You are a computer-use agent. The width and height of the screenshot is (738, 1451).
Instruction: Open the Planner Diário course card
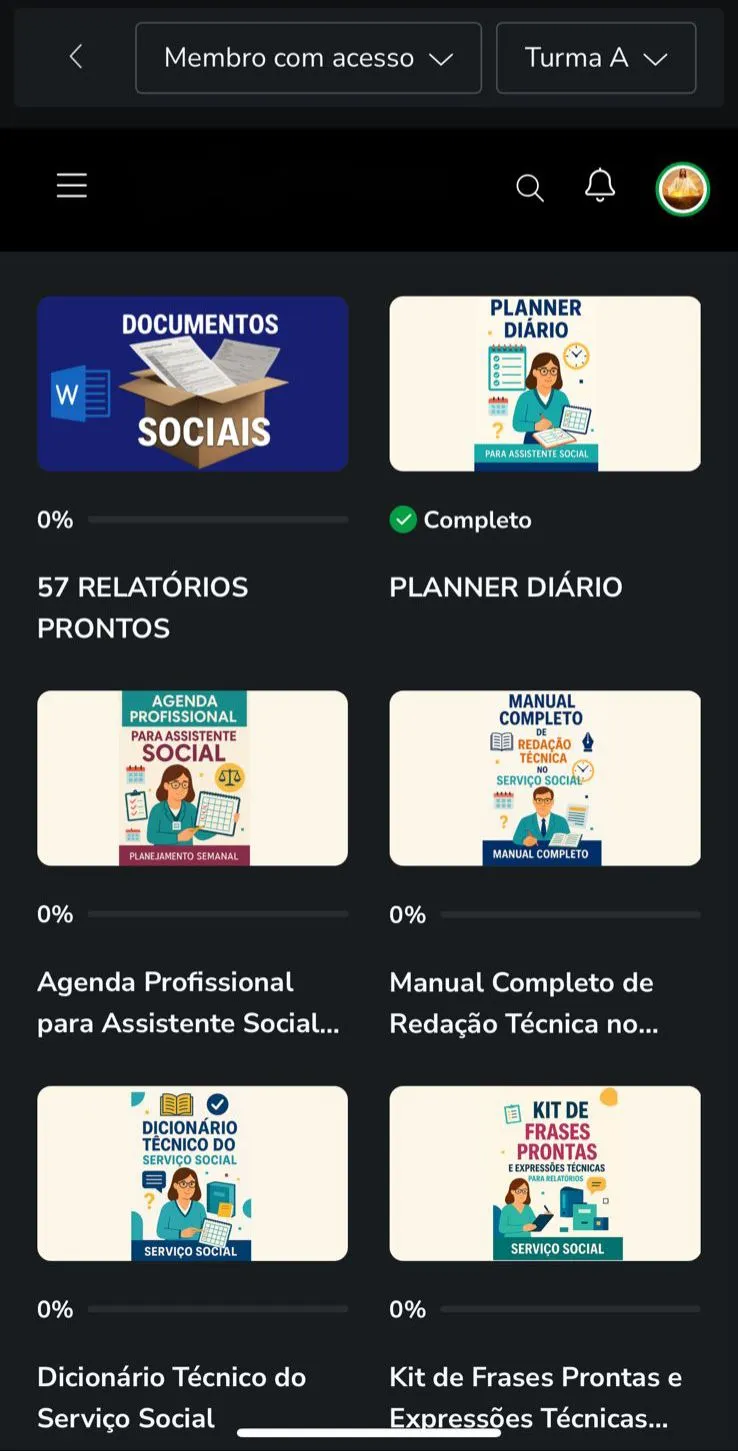pyautogui.click(x=545, y=384)
